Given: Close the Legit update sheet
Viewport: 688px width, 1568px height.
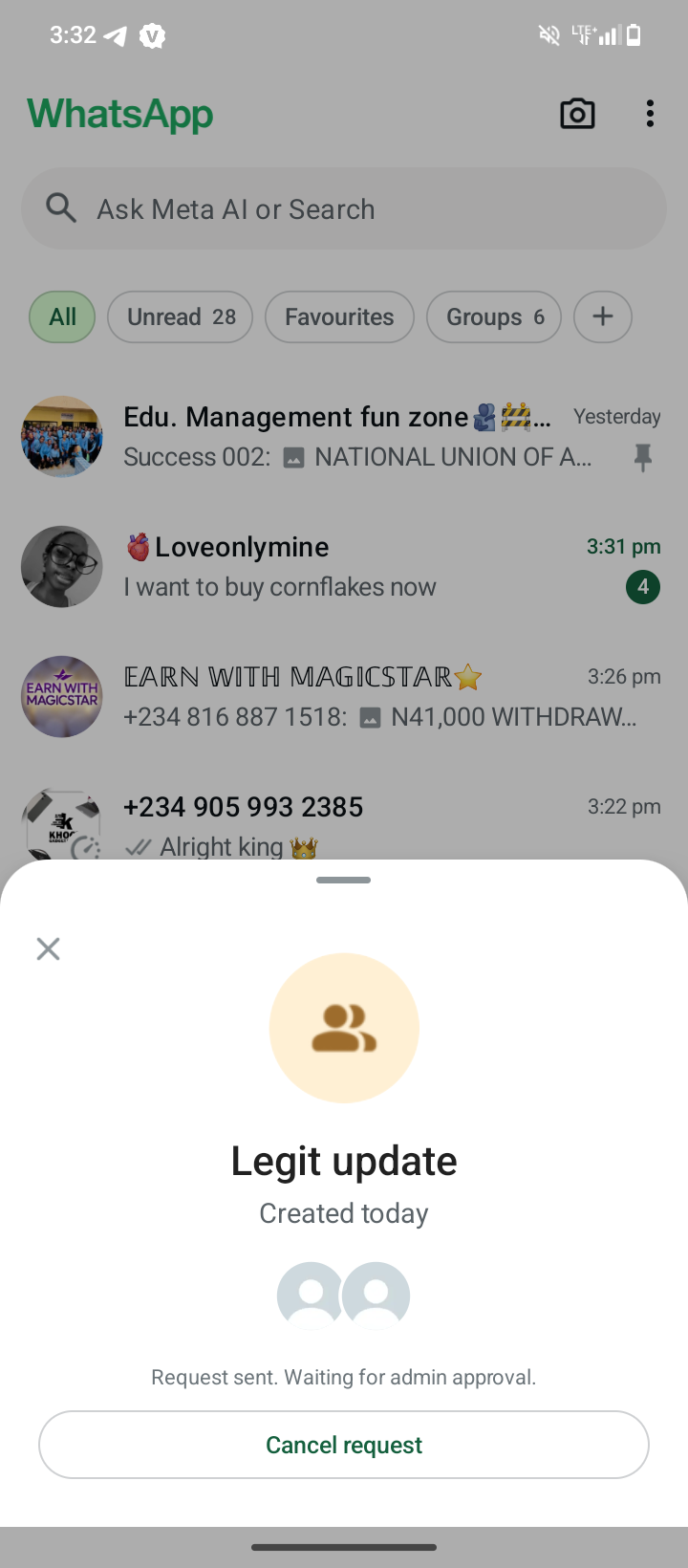Looking at the screenshot, I should coord(48,948).
